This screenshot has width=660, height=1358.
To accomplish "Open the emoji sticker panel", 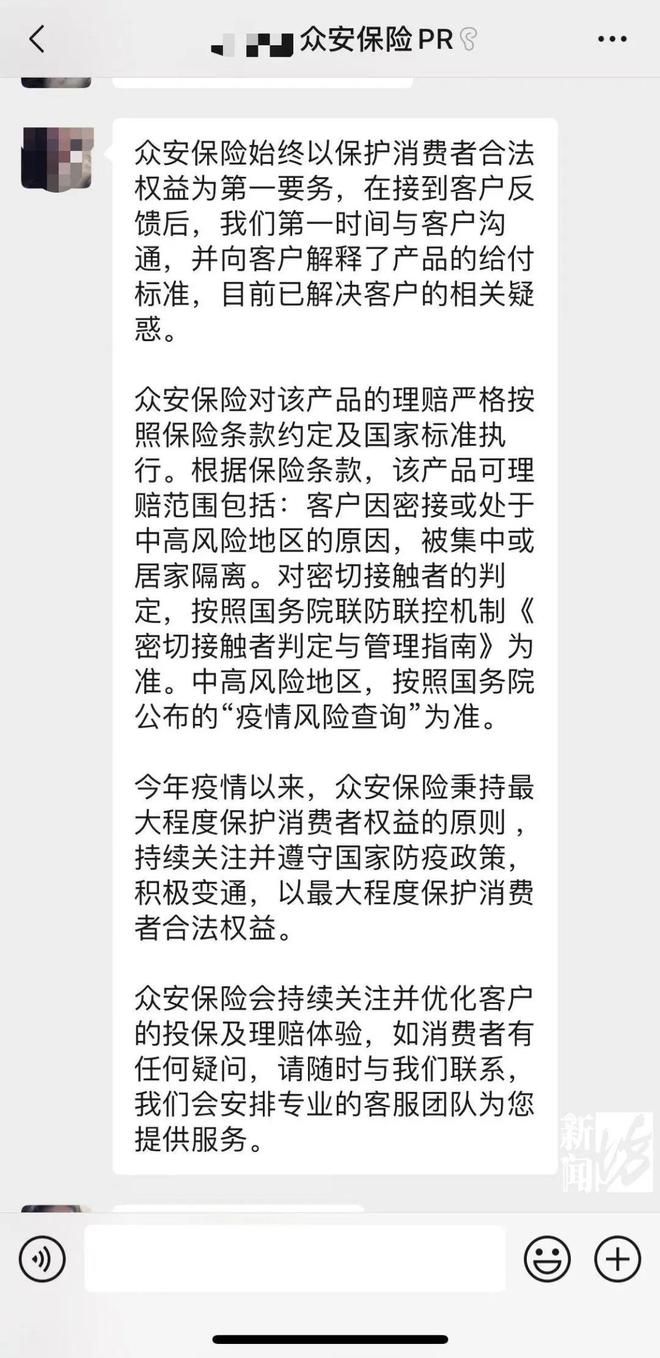I will [548, 1258].
